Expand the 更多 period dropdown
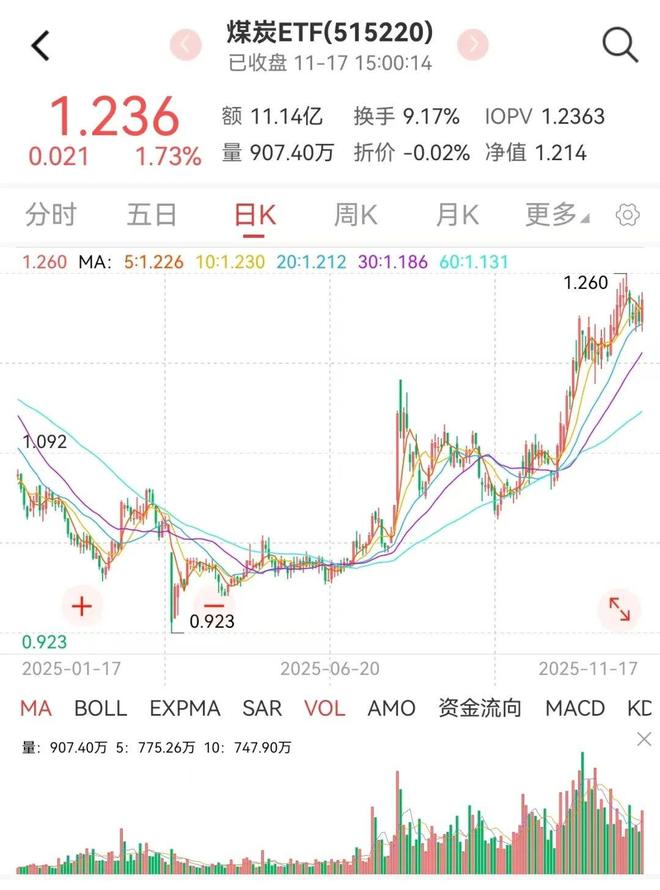The width and height of the screenshot is (660, 890). 557,214
